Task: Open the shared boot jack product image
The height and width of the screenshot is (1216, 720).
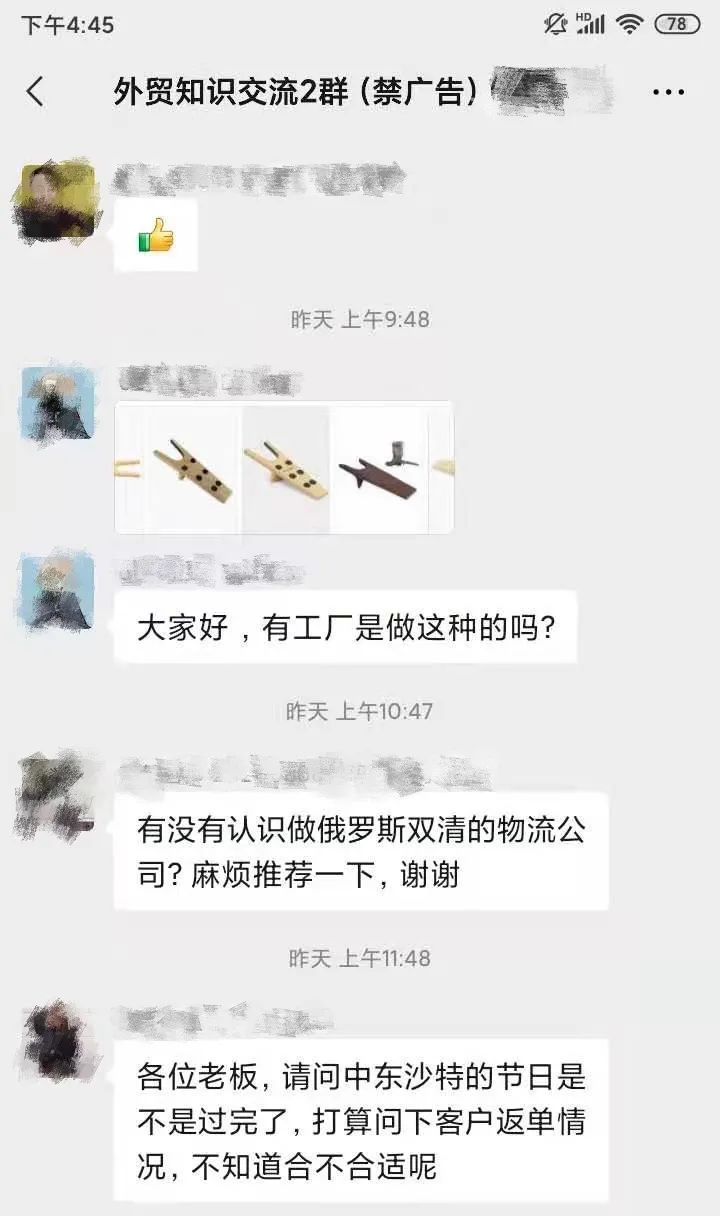Action: 284,467
